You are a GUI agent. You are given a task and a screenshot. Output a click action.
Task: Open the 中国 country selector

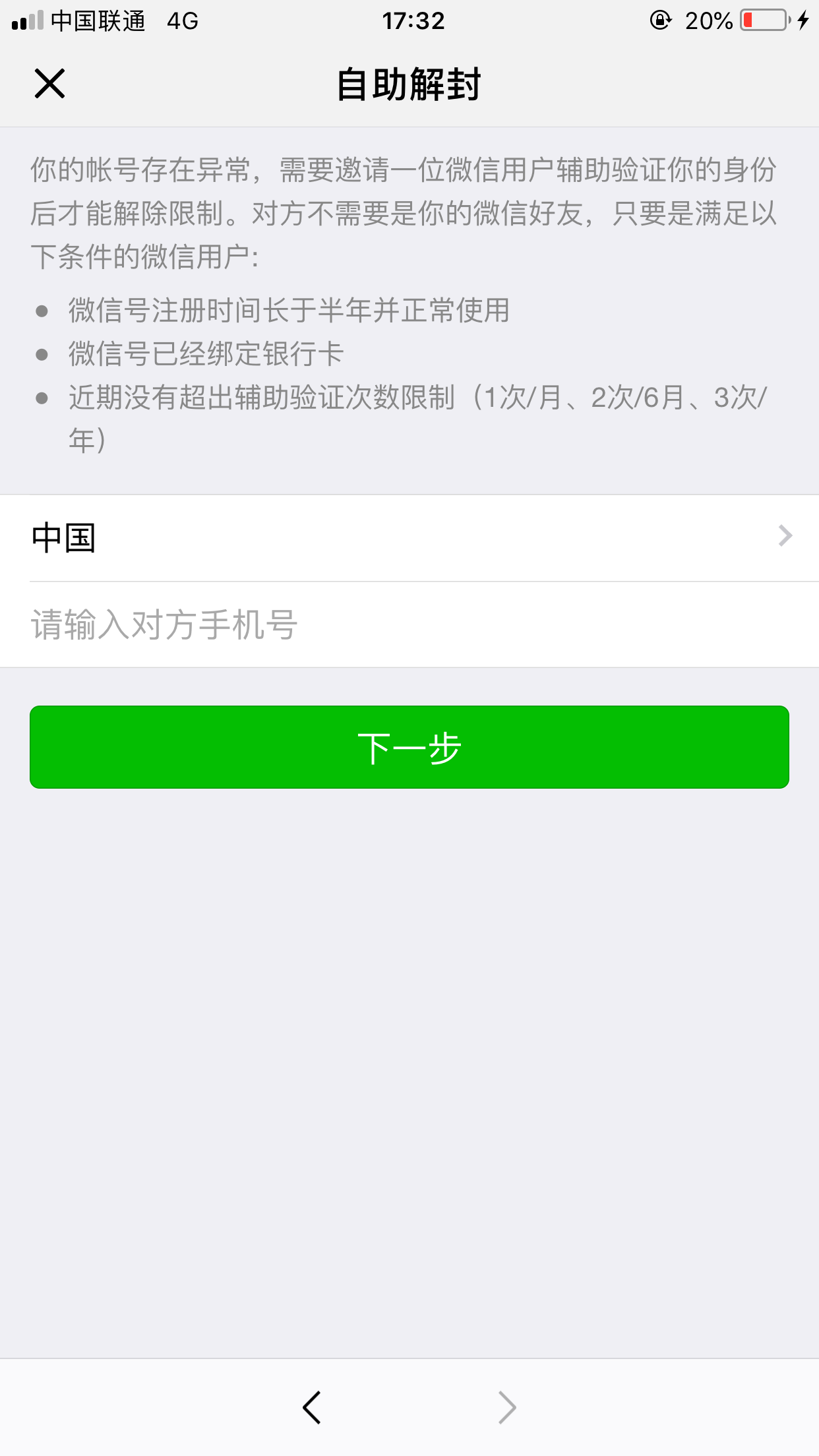point(409,537)
